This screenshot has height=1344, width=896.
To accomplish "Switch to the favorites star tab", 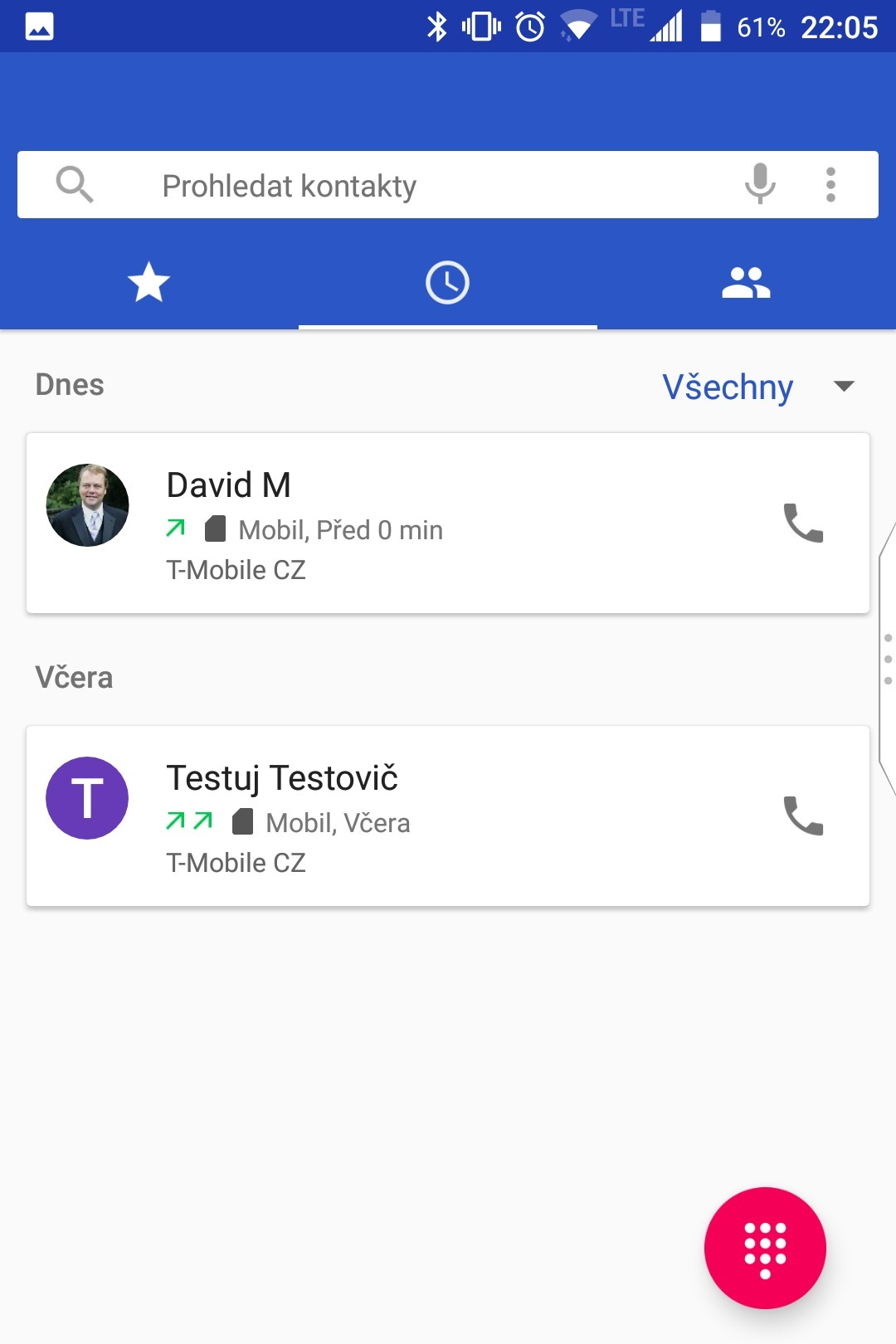I will click(149, 283).
